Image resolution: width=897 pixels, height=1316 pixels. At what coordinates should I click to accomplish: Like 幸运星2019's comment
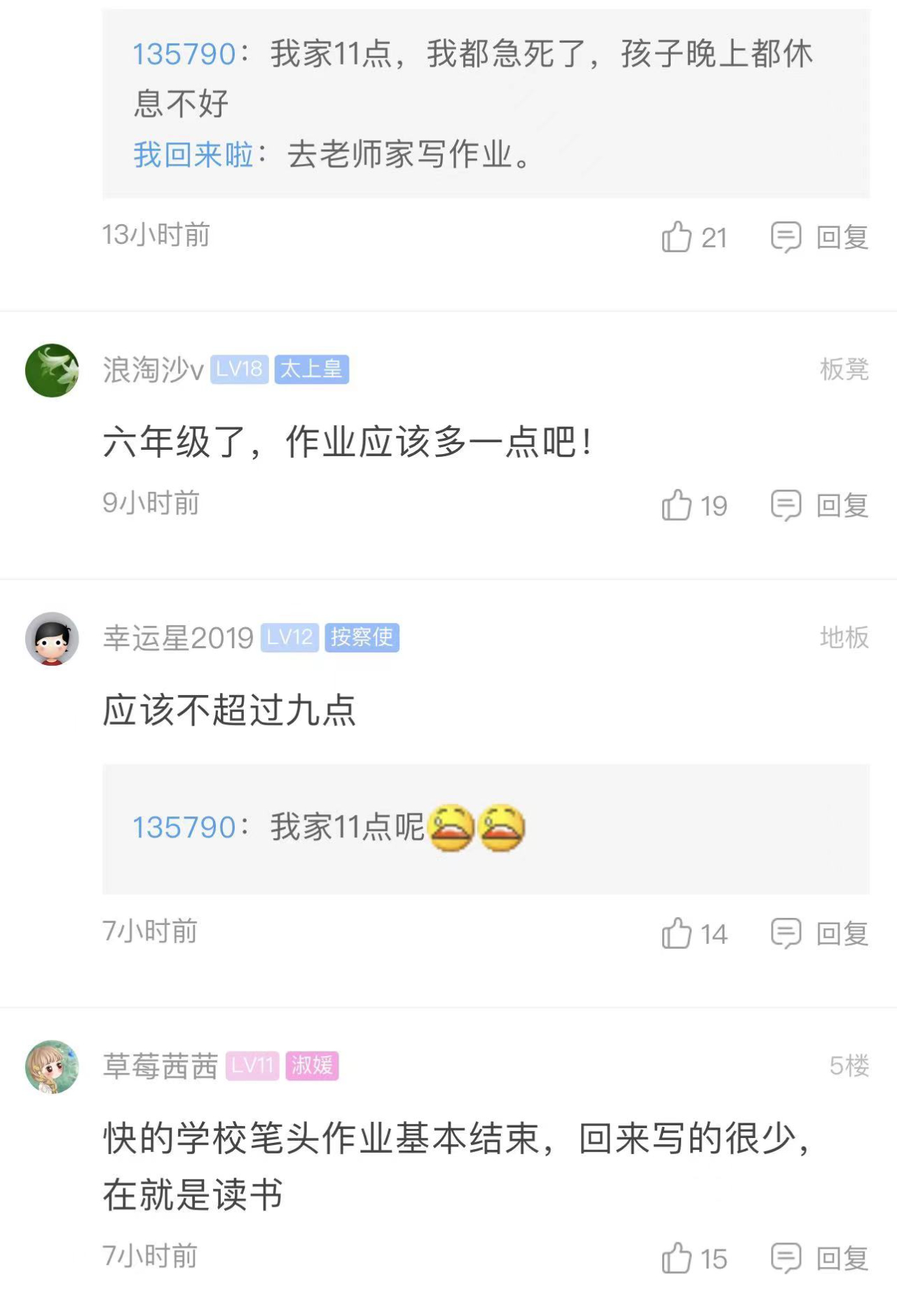(x=677, y=933)
